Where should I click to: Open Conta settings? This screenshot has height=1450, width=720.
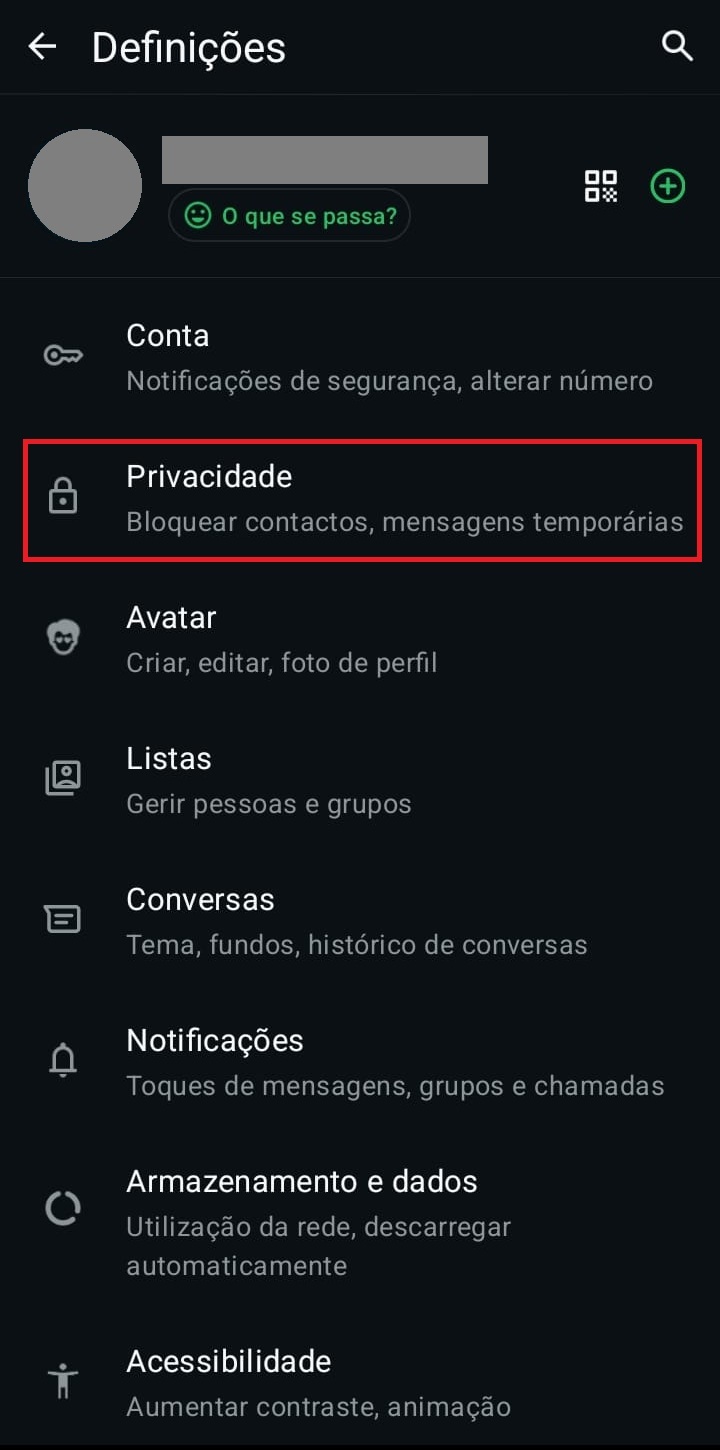click(x=360, y=357)
